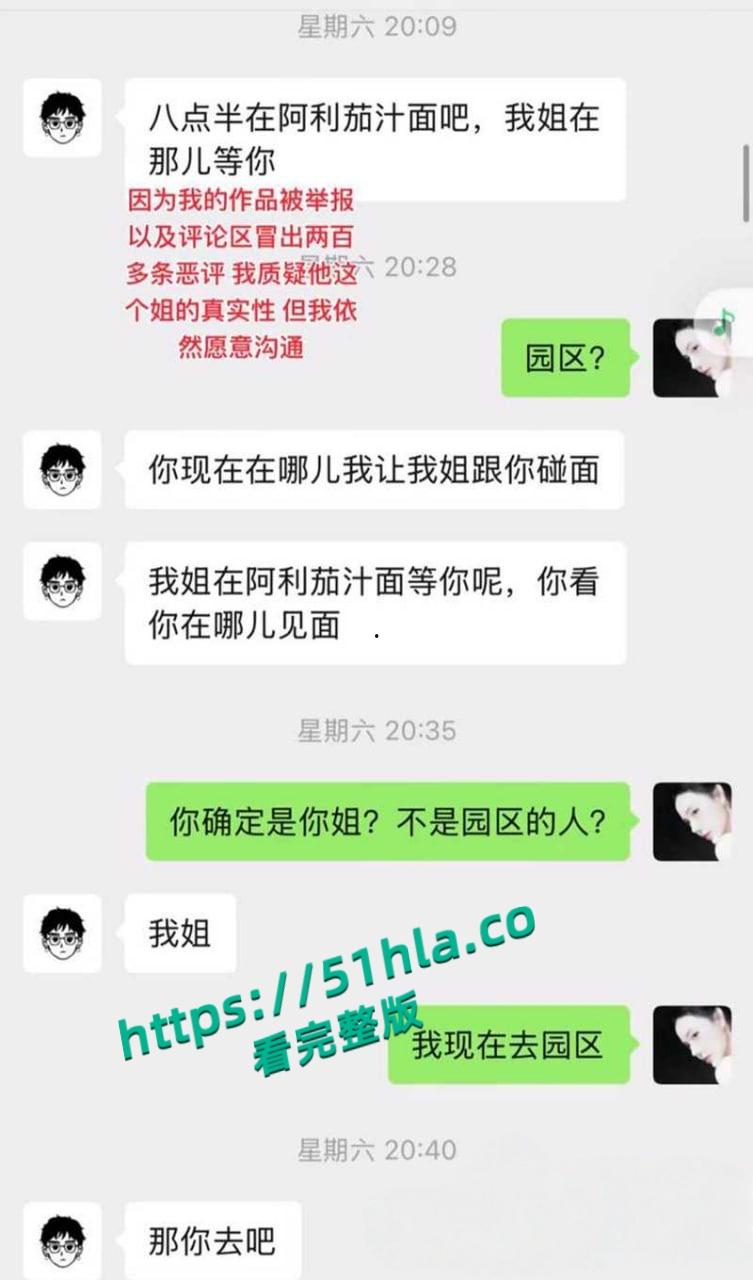753x1280 pixels.
Task: Click the '我姐' message bubble
Action: pyautogui.click(x=180, y=932)
